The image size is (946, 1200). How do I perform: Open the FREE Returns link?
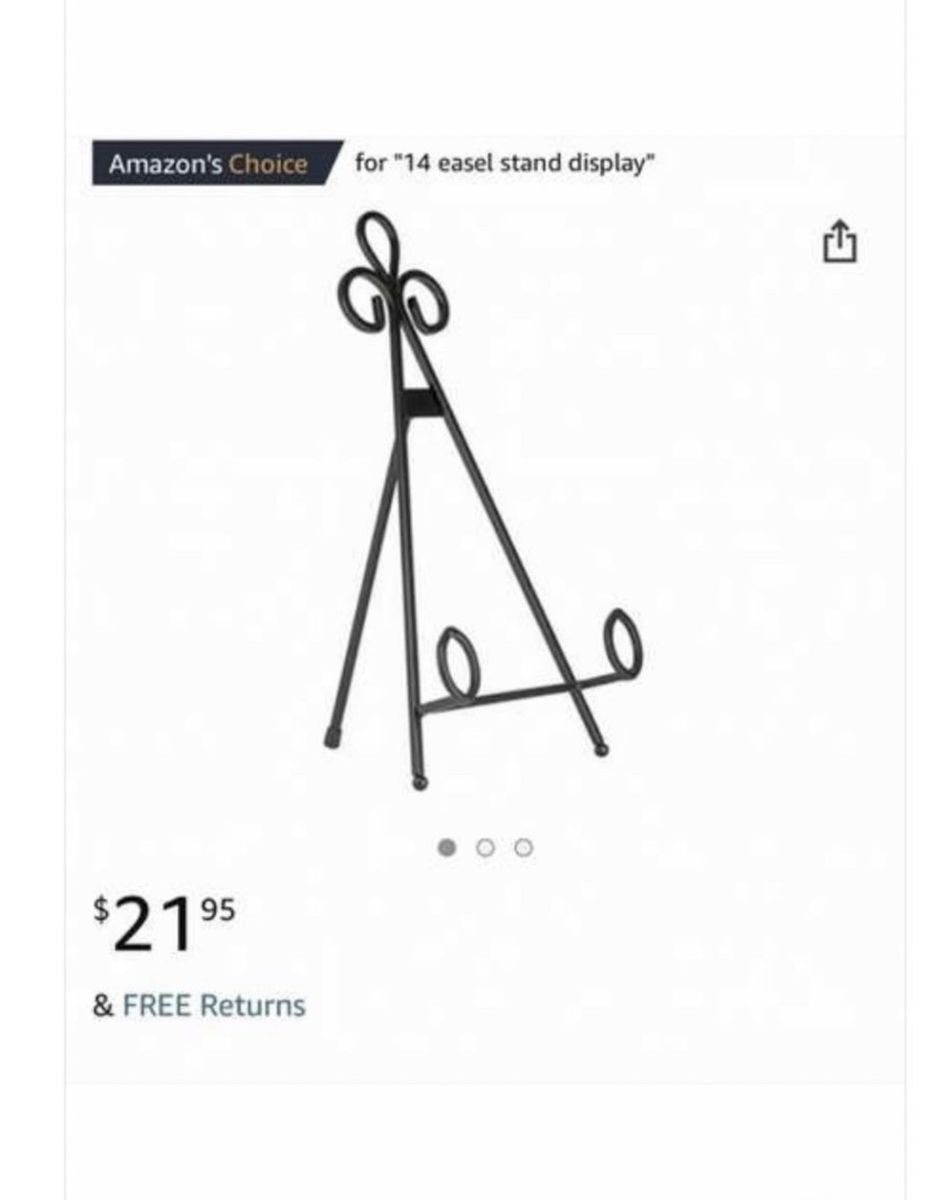[x=214, y=1005]
